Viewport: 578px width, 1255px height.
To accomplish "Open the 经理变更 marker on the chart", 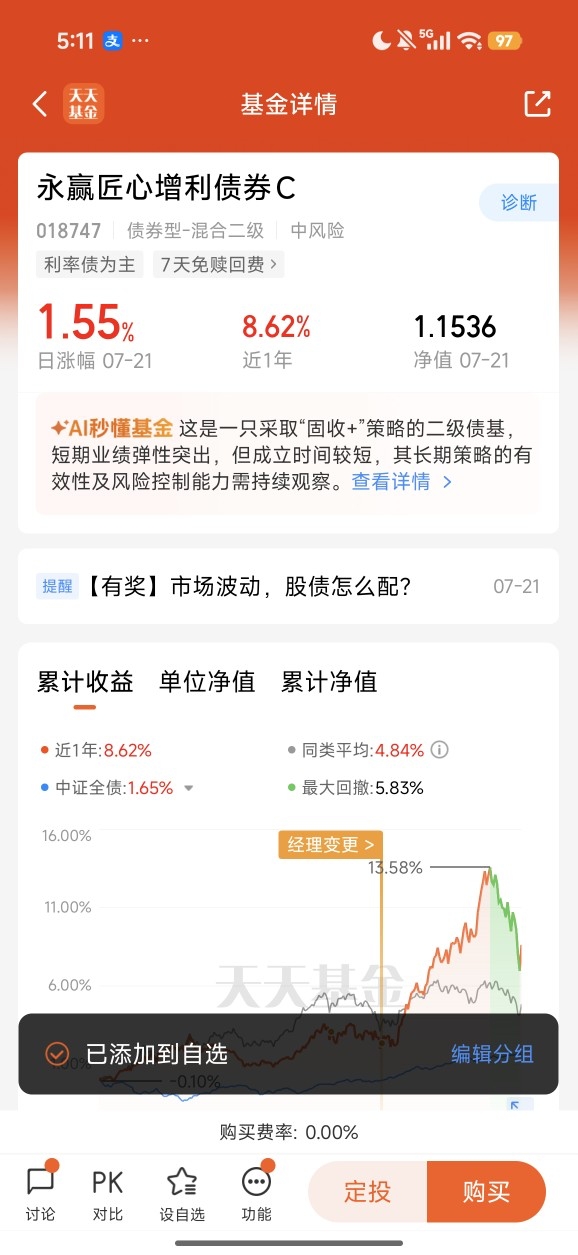I will point(330,845).
